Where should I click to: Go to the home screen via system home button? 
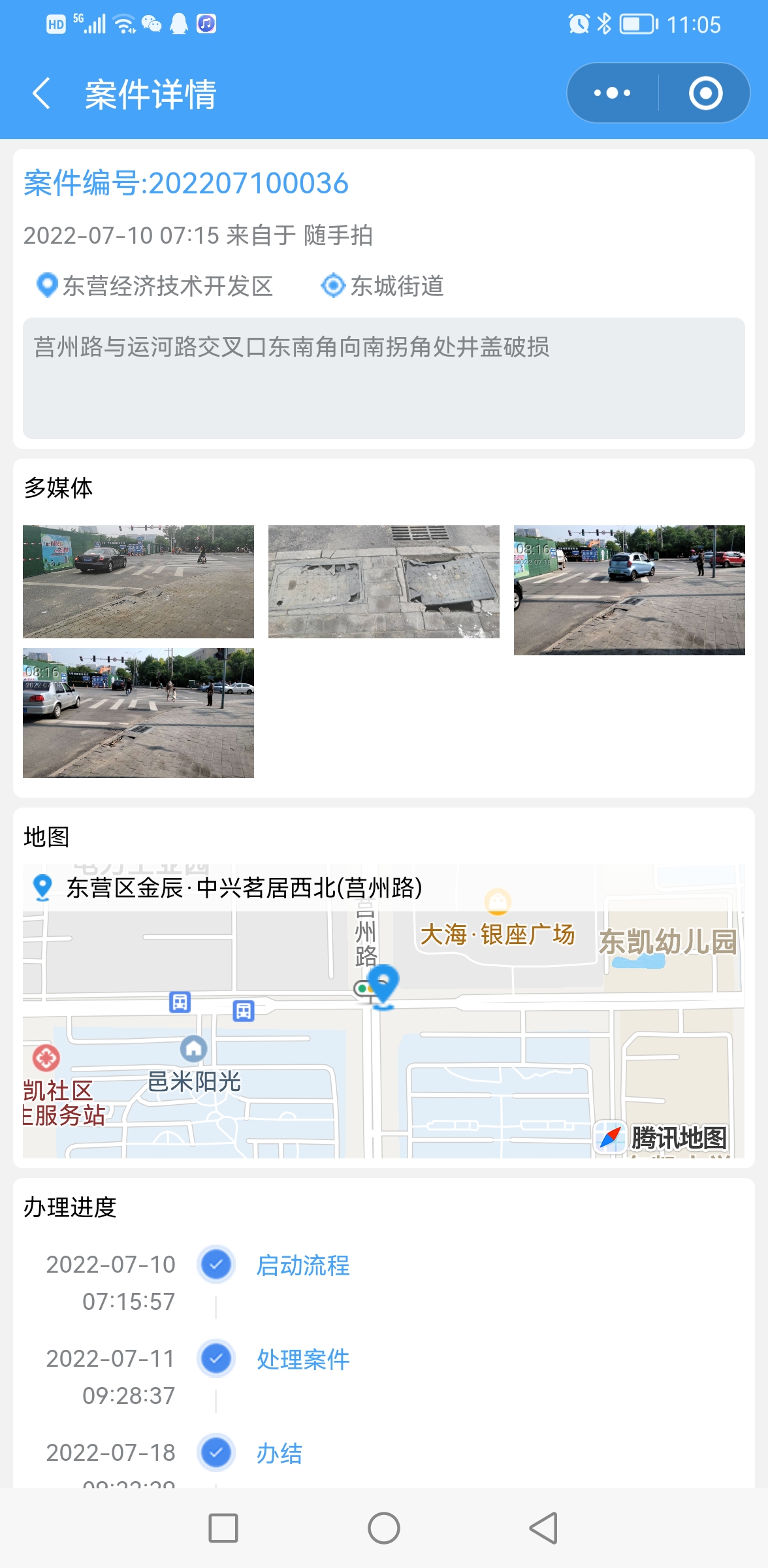point(384,1528)
